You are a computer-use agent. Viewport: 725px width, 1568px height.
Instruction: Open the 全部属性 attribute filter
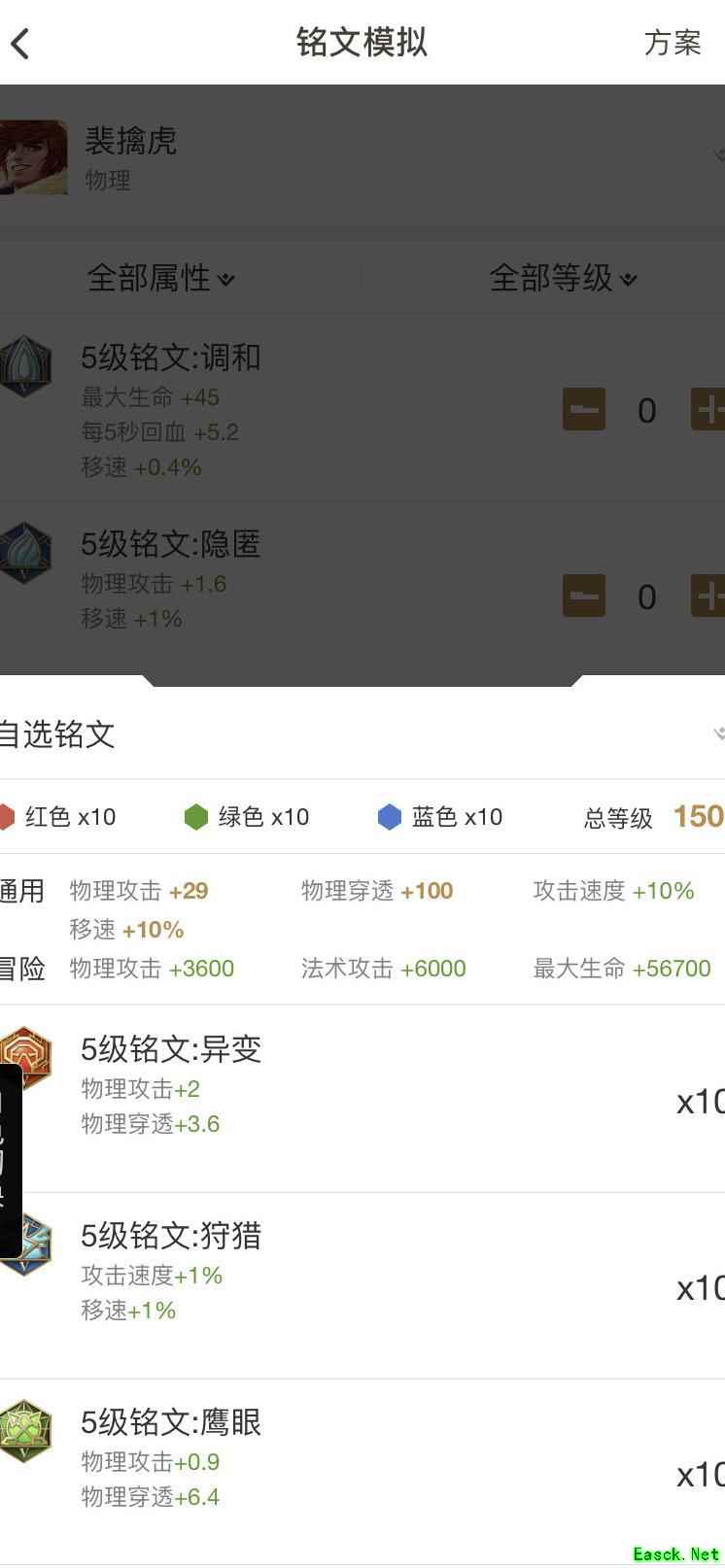click(x=161, y=279)
